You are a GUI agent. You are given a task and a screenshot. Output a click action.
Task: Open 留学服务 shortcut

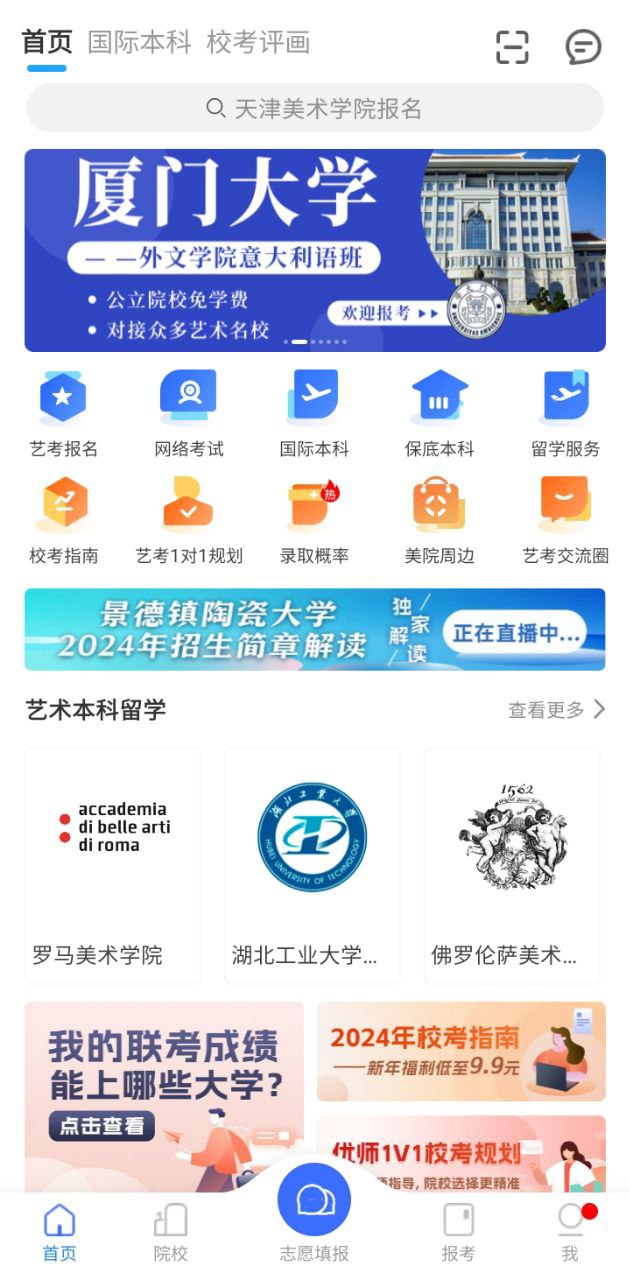(x=565, y=413)
